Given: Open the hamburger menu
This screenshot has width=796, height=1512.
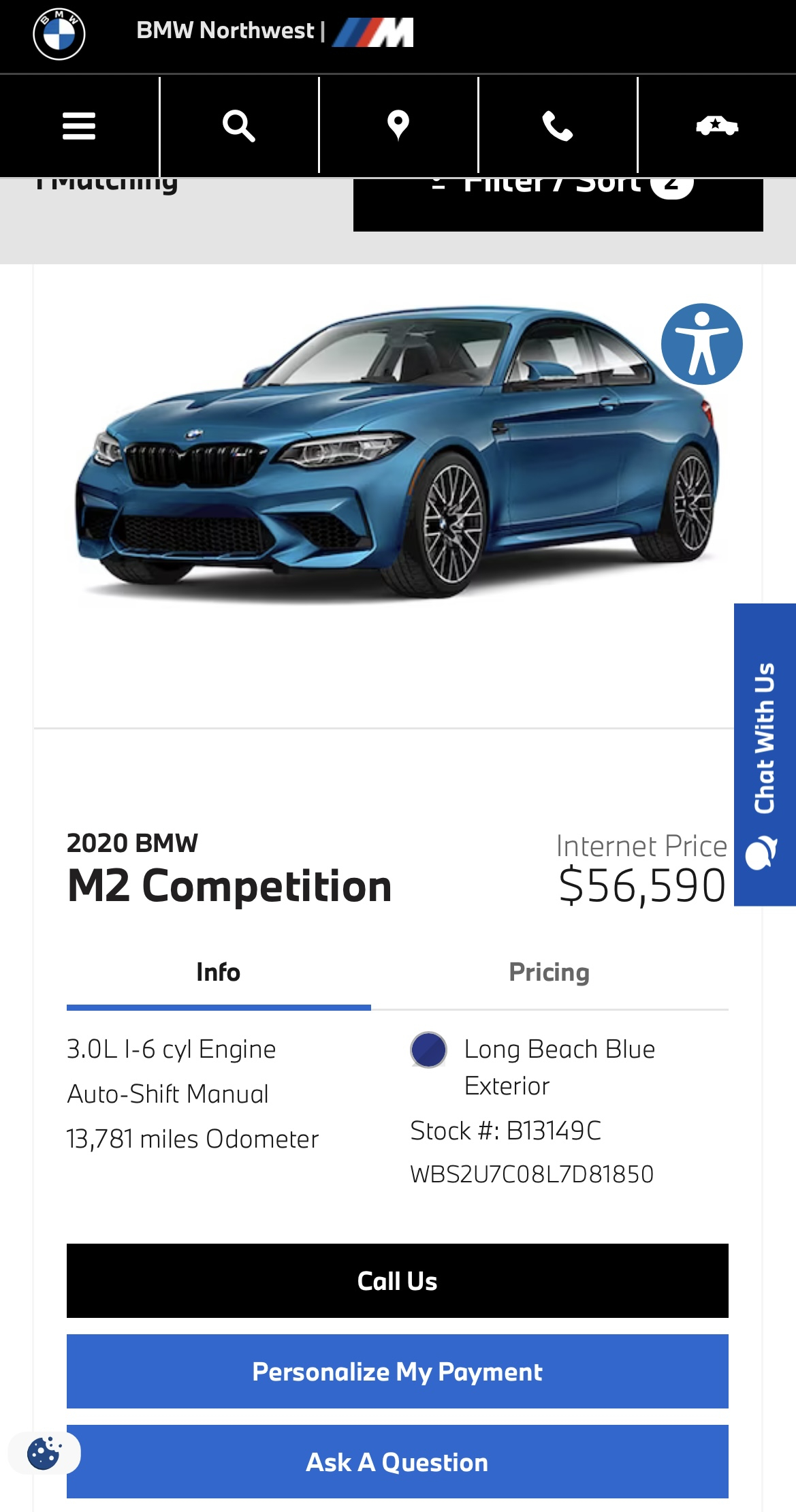Looking at the screenshot, I should click(x=79, y=126).
